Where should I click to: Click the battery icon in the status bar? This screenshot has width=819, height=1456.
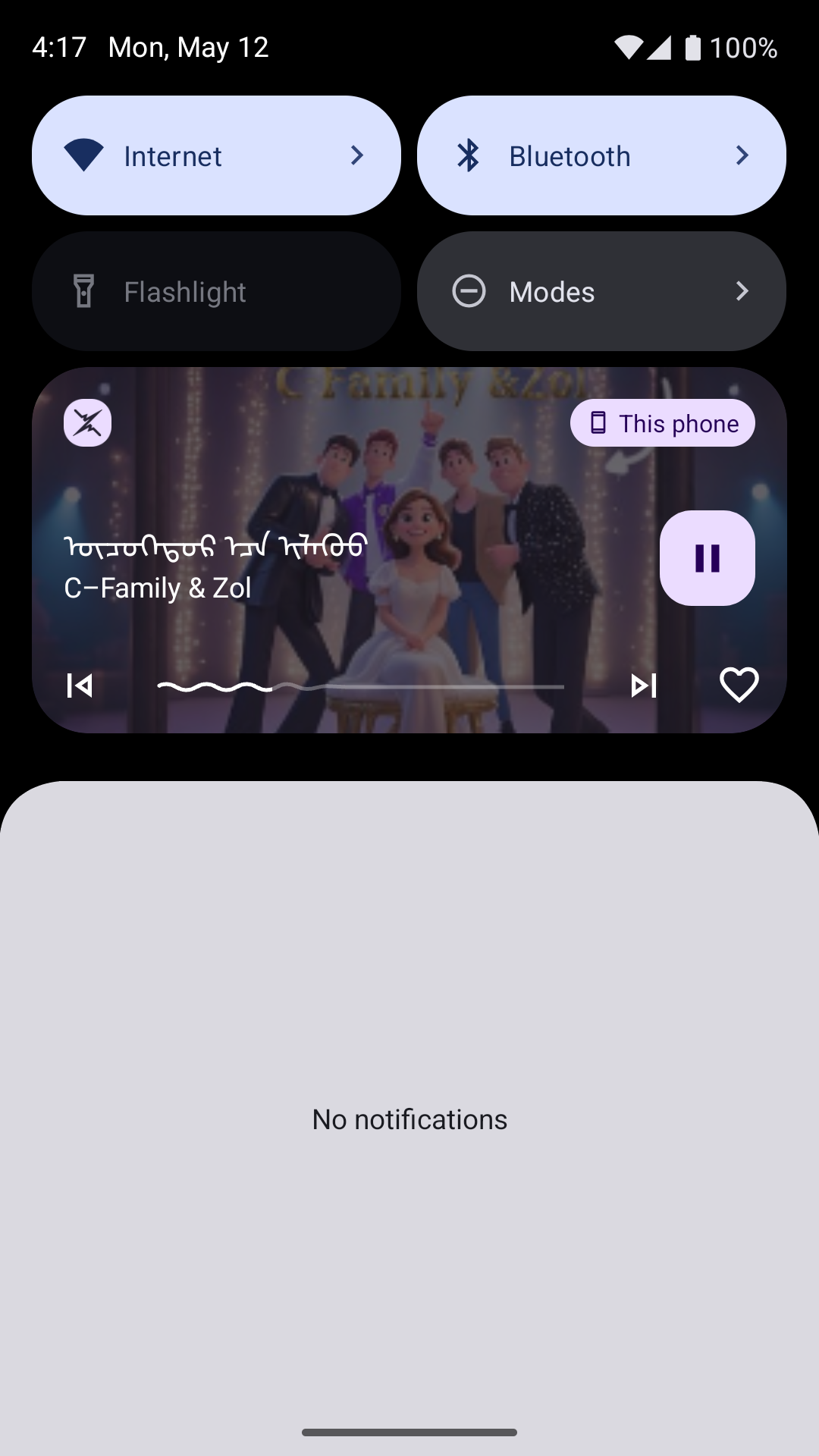tap(694, 47)
